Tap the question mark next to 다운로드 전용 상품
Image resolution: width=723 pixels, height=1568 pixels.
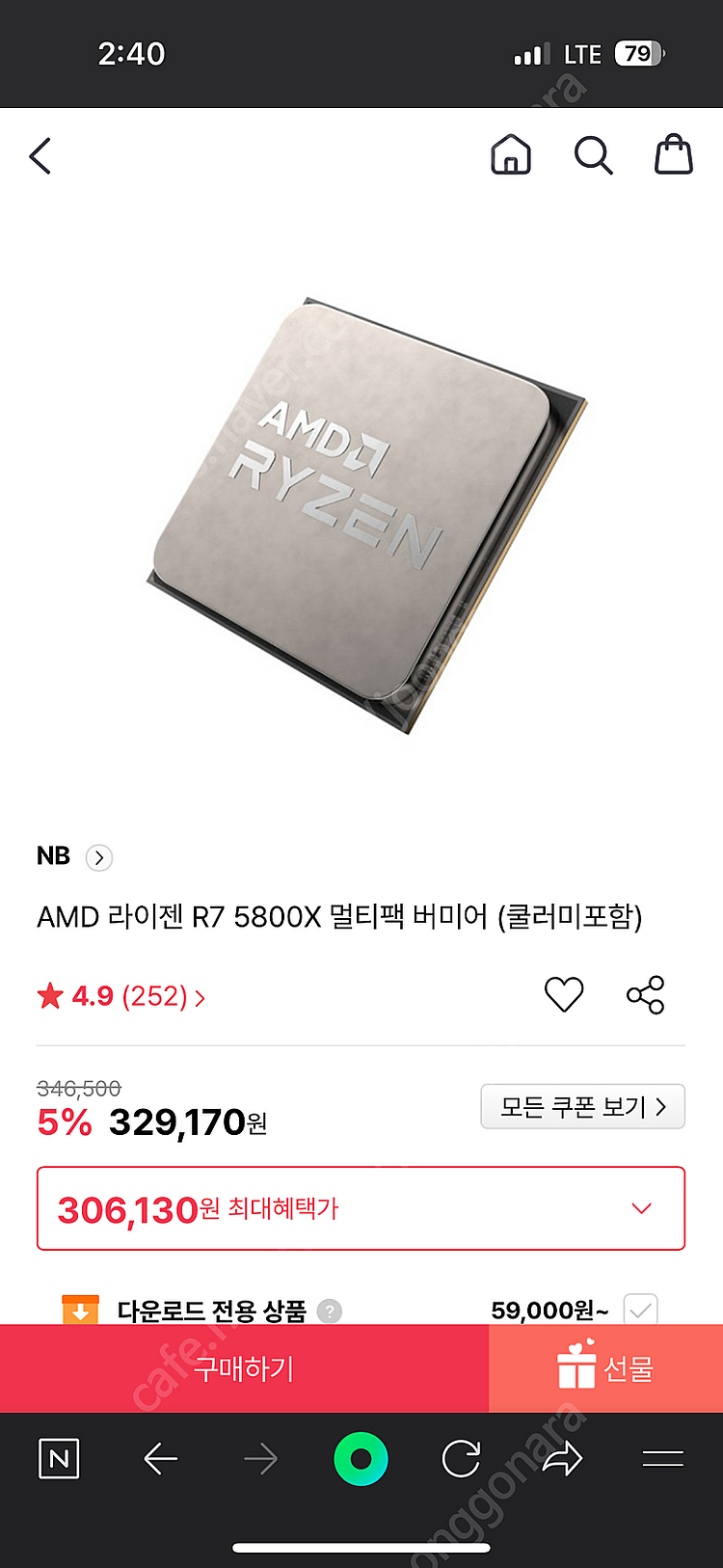click(x=330, y=1311)
